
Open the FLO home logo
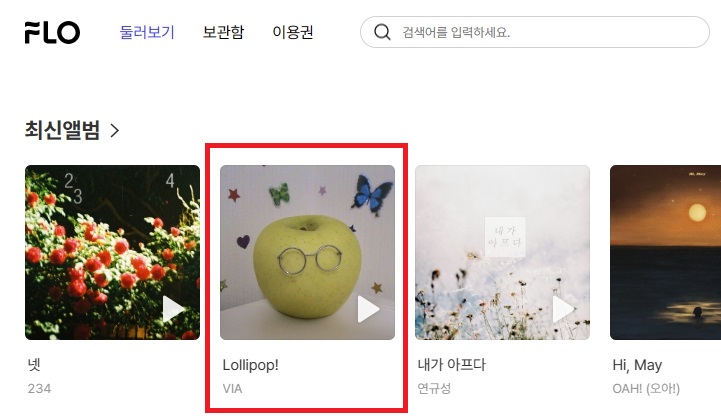coord(52,32)
